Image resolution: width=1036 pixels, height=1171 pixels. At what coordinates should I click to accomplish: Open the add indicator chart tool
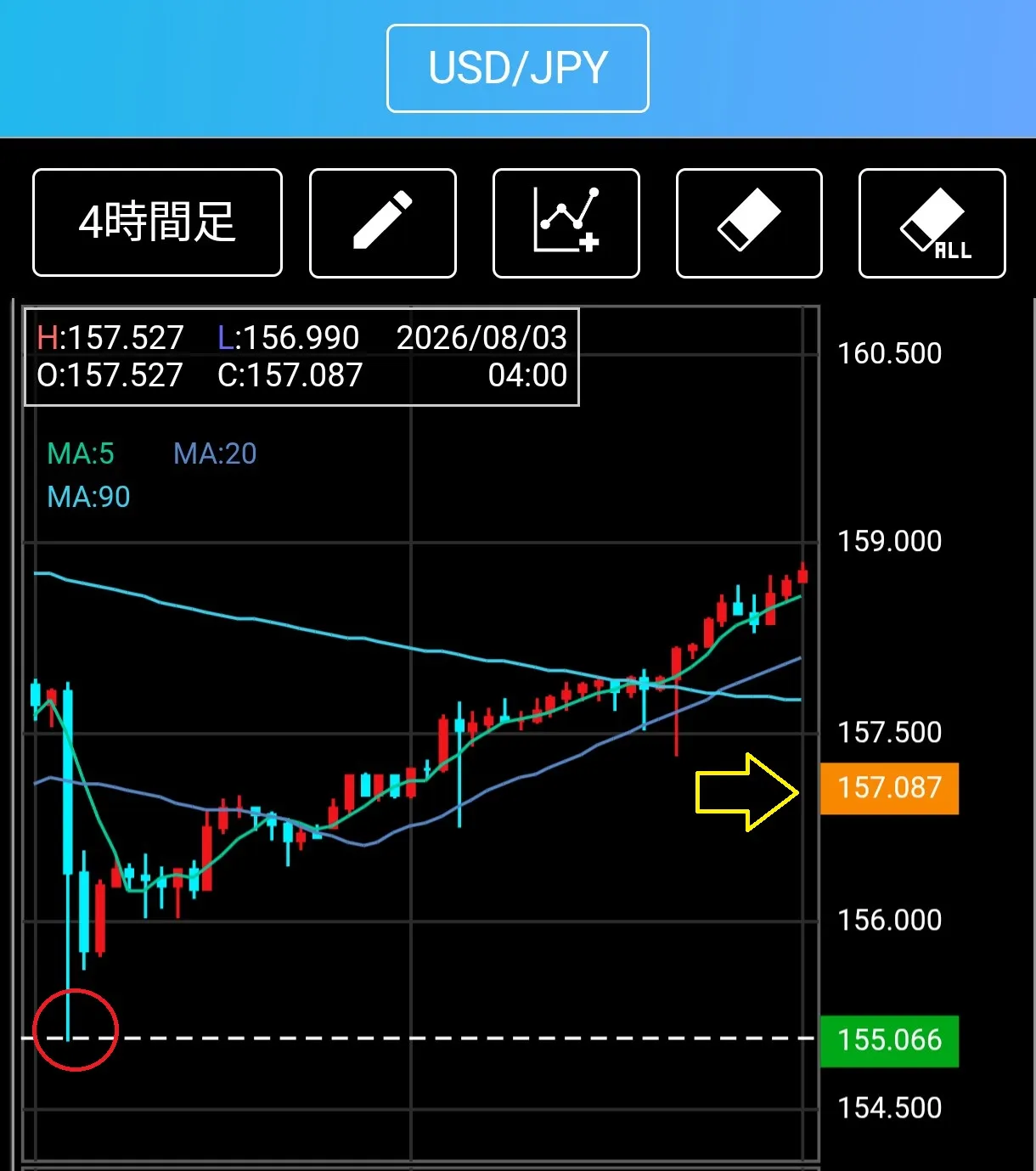point(566,223)
